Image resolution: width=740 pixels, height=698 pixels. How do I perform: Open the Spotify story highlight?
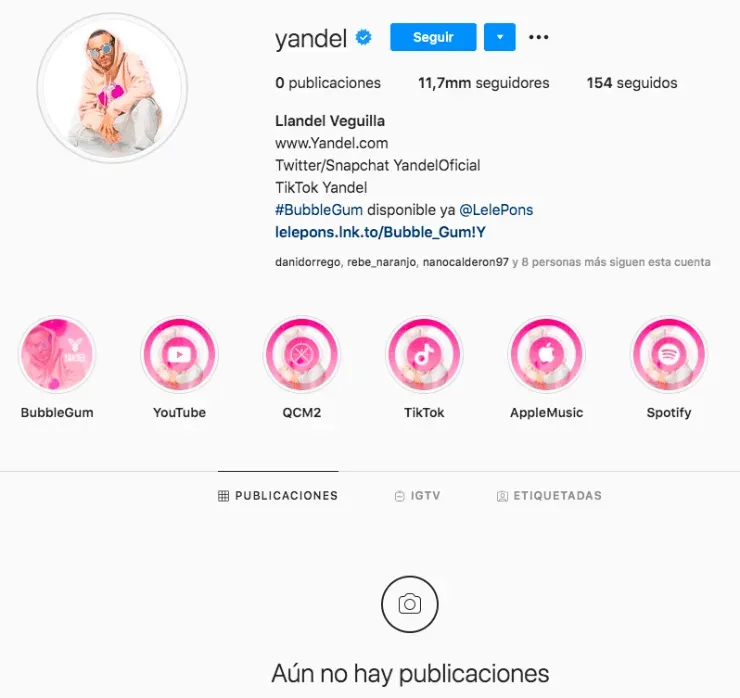(668, 355)
